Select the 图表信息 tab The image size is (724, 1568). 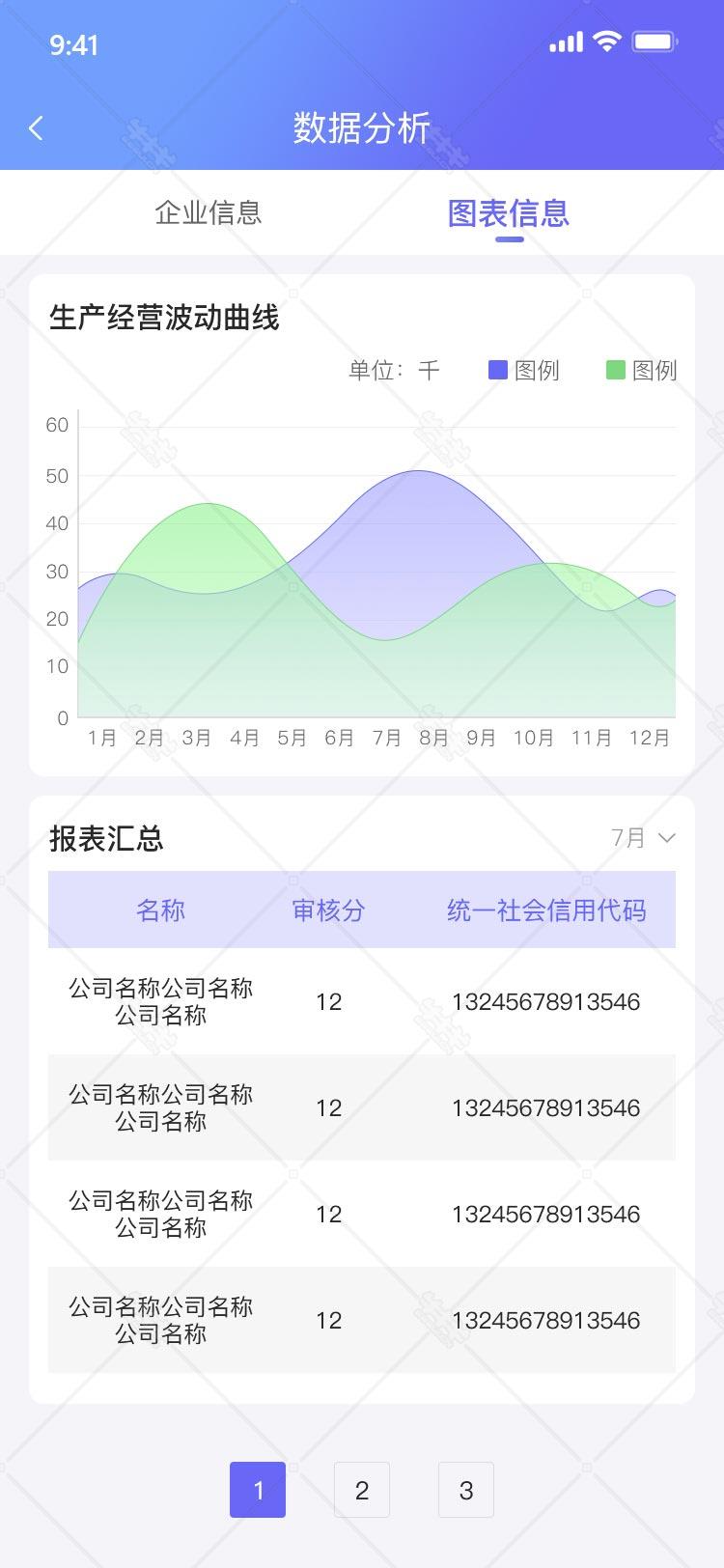[509, 213]
